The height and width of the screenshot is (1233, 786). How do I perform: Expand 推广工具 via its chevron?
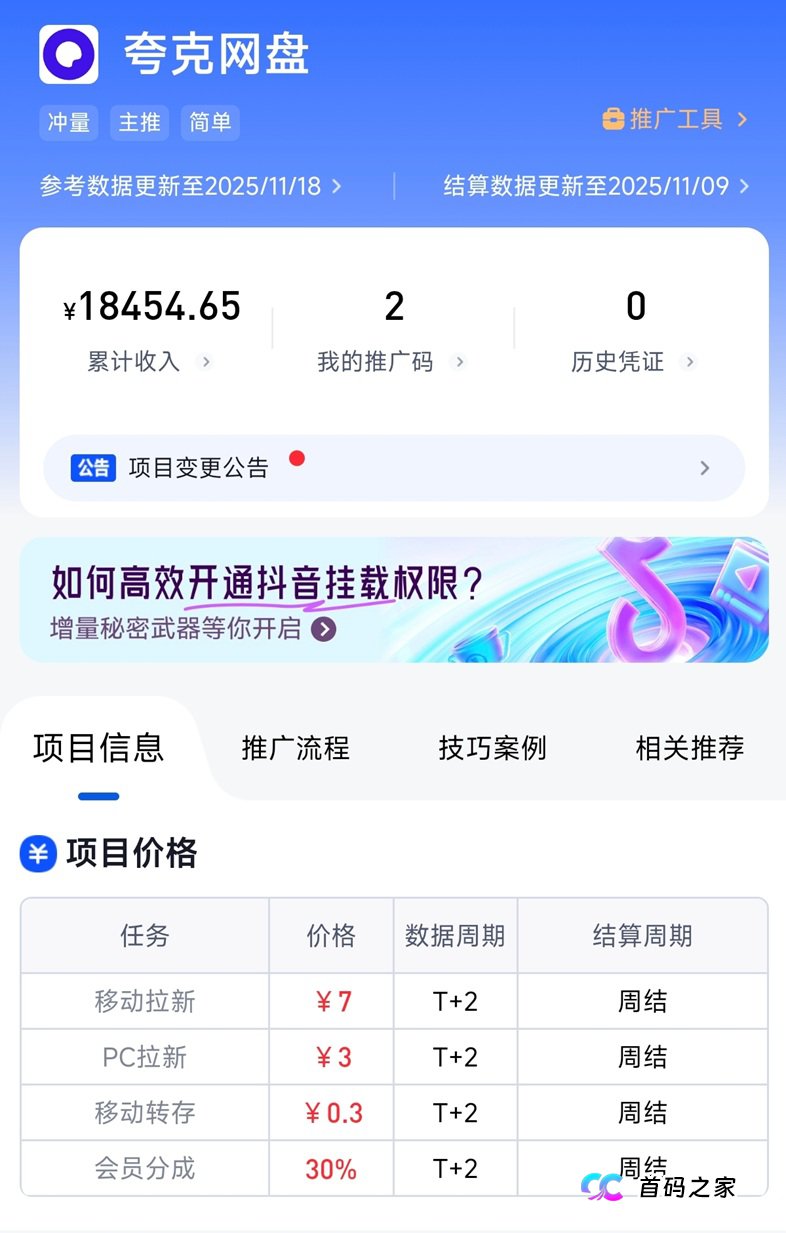(x=743, y=118)
